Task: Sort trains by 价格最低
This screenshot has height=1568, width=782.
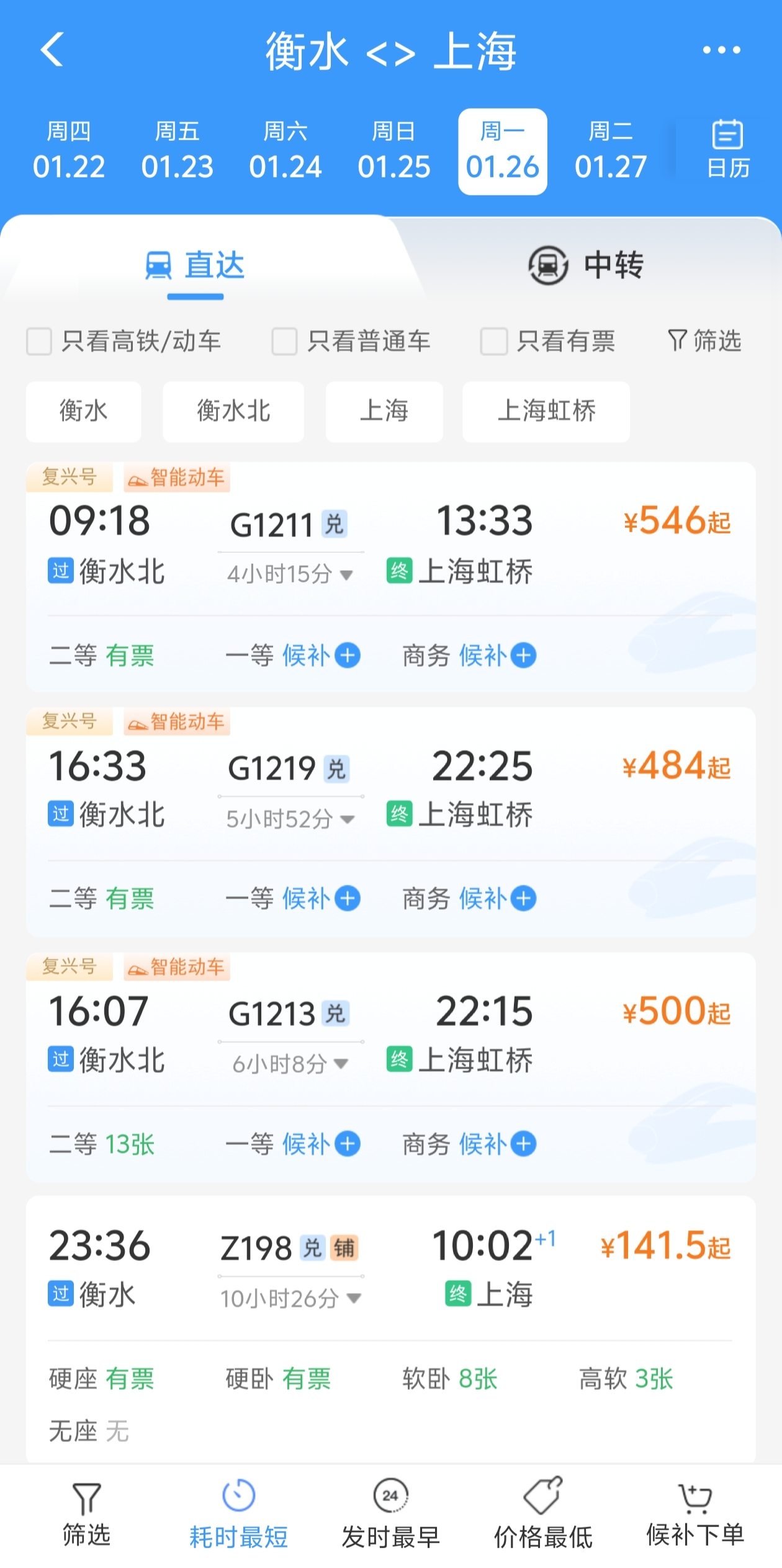Action: coord(543,1513)
